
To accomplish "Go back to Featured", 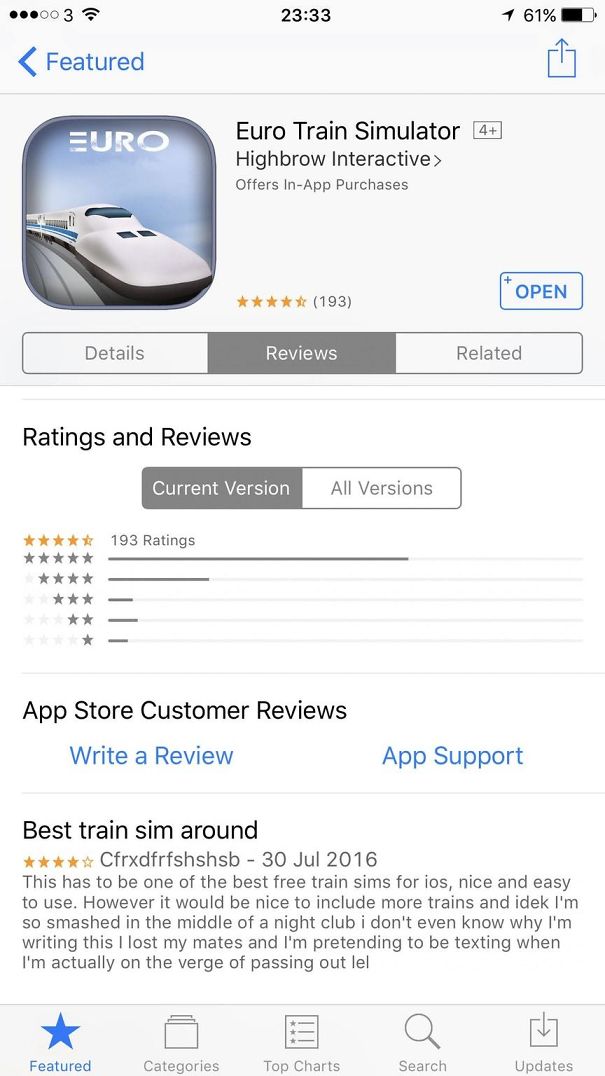I will (81, 62).
